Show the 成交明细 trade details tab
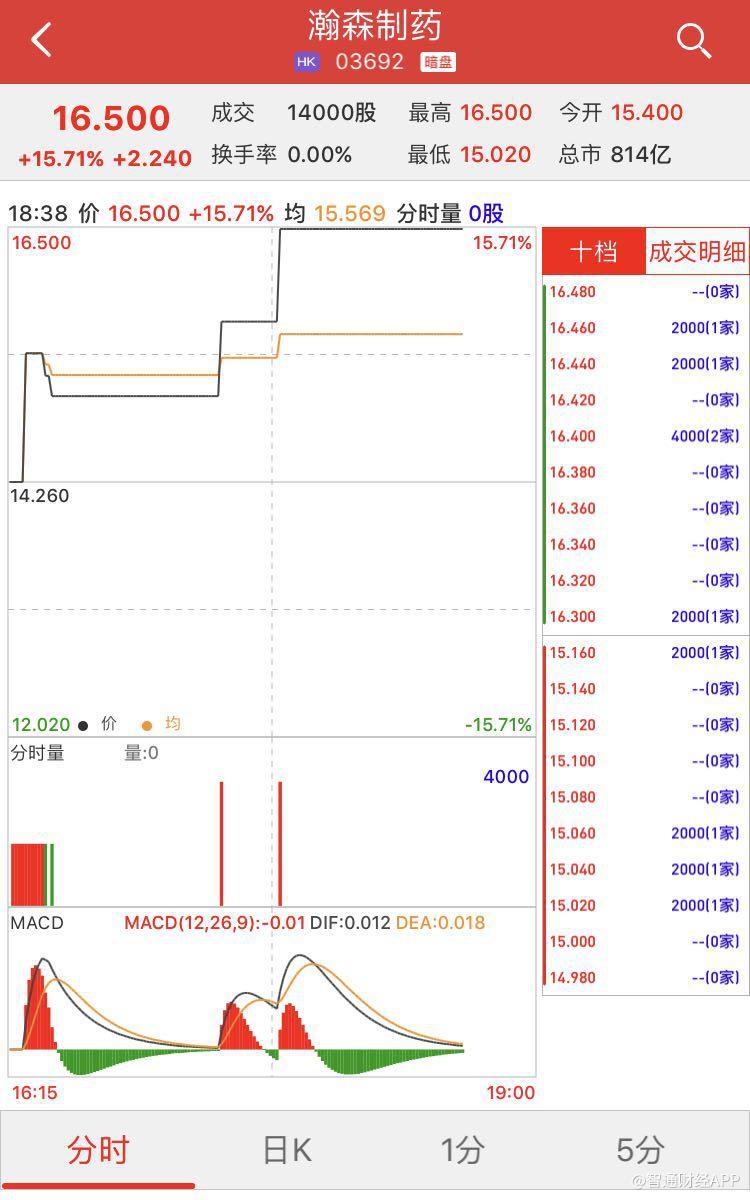Screen dimensions: 750x1200 point(697,251)
